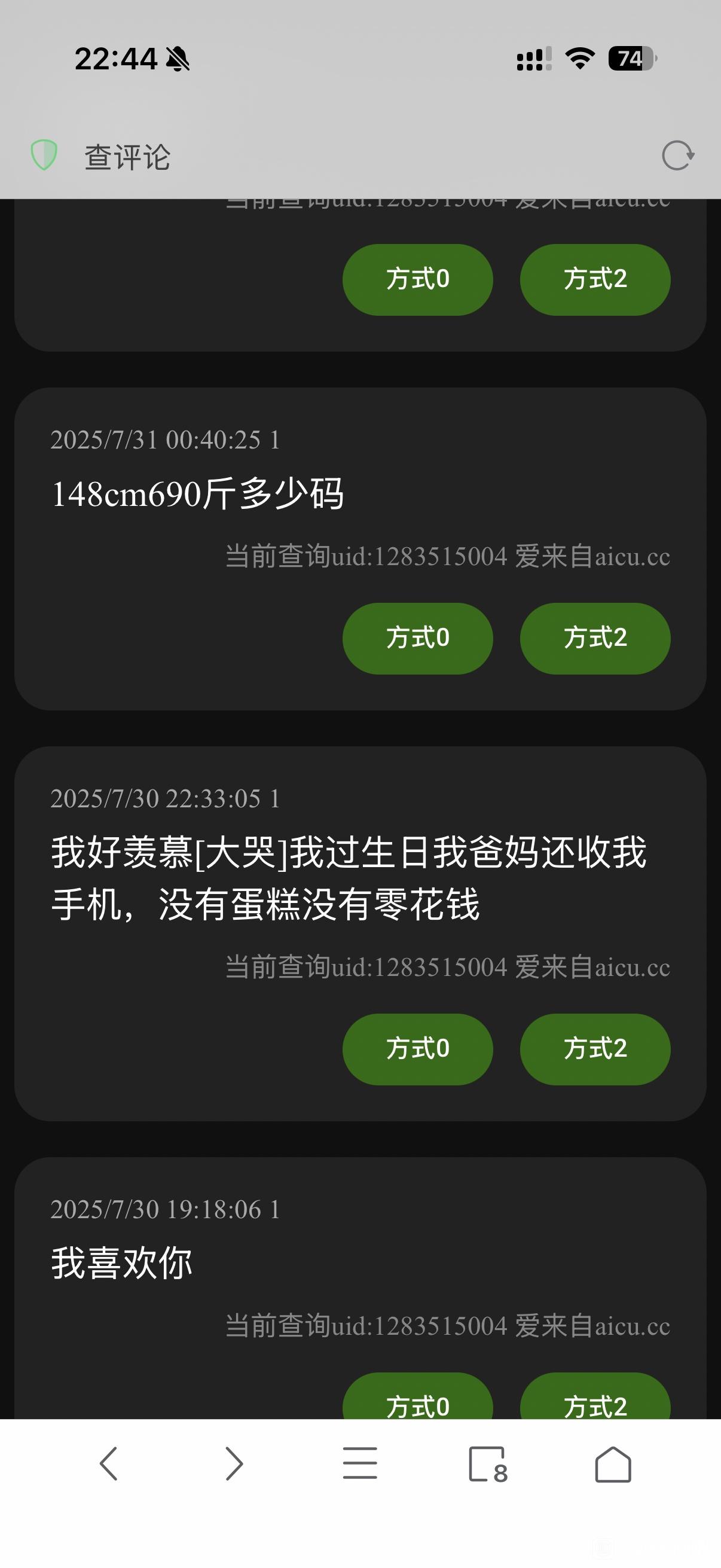Tap 方式2 under the 148cm690斤多少码 comment
Screen dimensions: 721x1568
tap(595, 639)
